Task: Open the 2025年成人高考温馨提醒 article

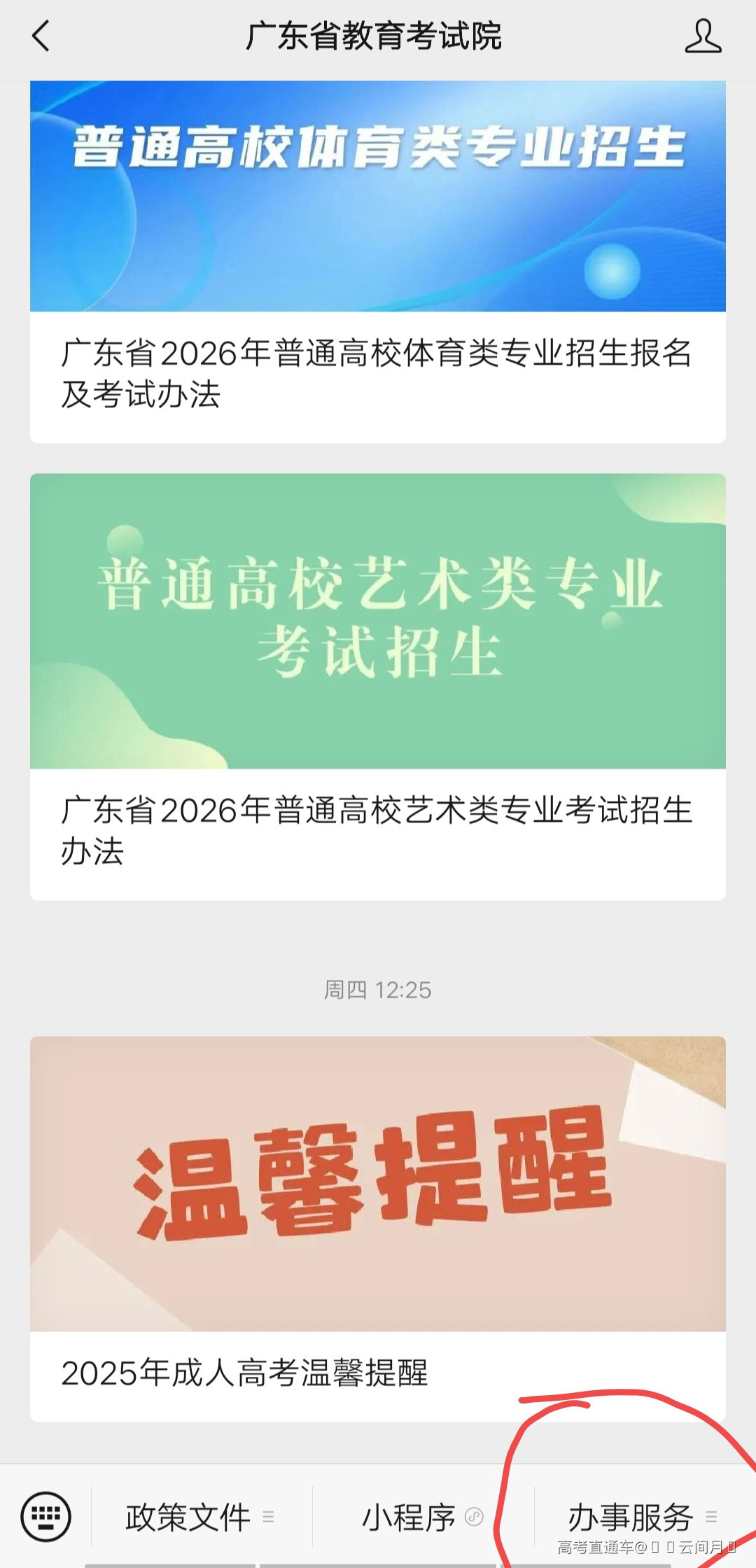Action: click(x=377, y=1372)
